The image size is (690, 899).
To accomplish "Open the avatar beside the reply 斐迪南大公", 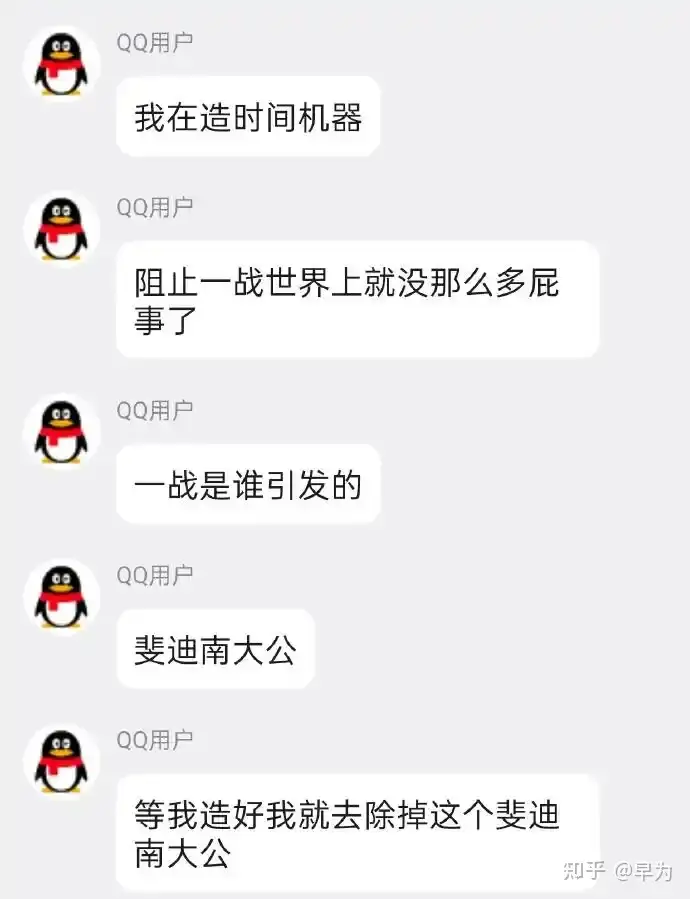I will [62, 596].
